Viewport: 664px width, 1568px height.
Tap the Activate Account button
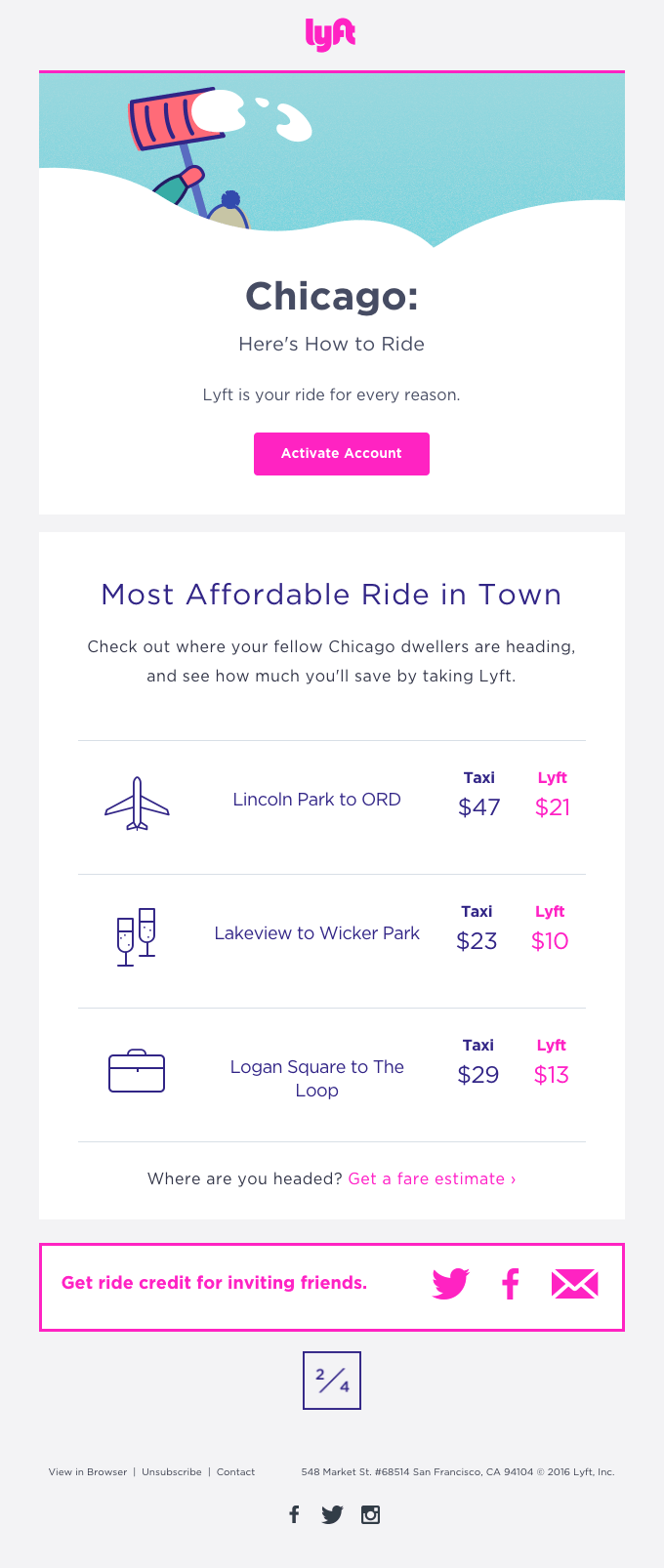(342, 454)
